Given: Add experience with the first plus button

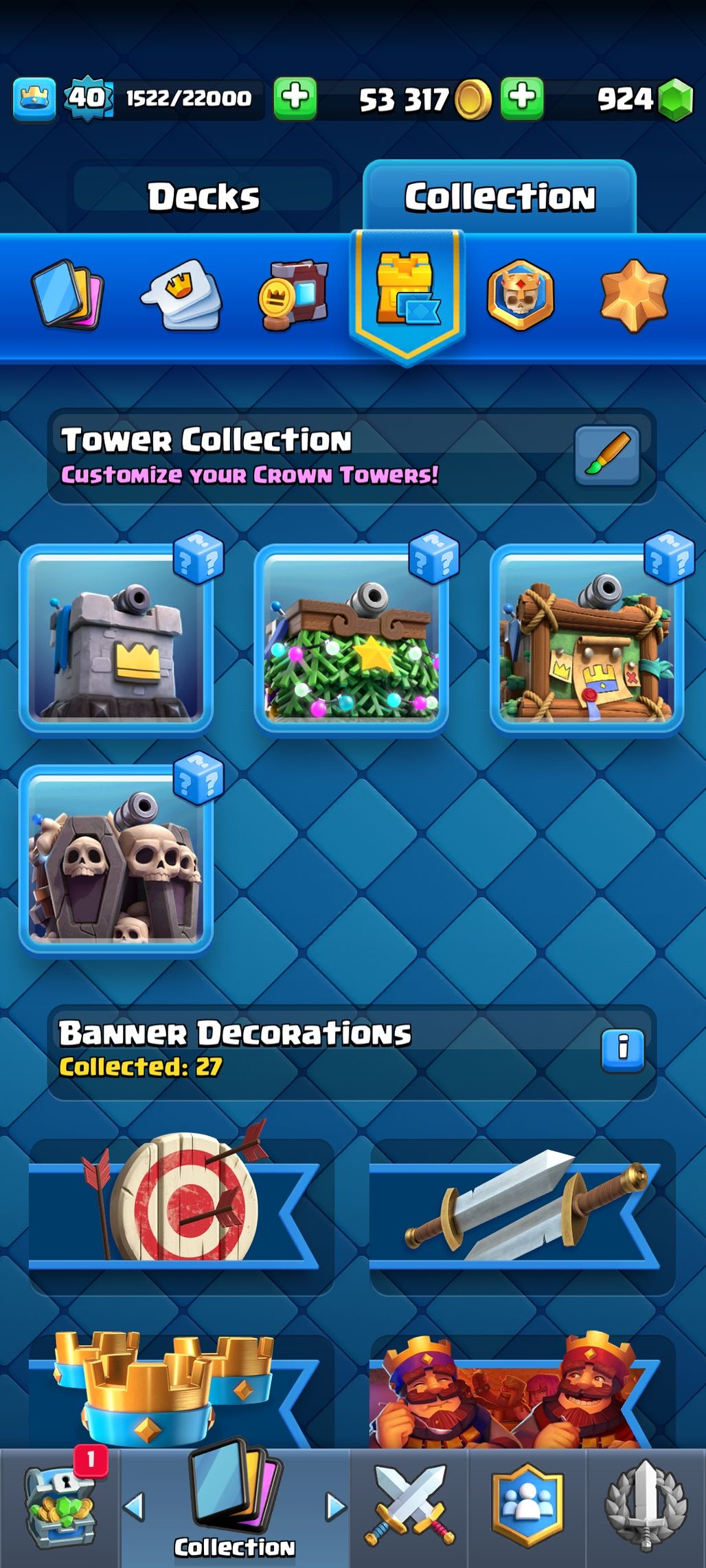Looking at the screenshot, I should coord(295,98).
